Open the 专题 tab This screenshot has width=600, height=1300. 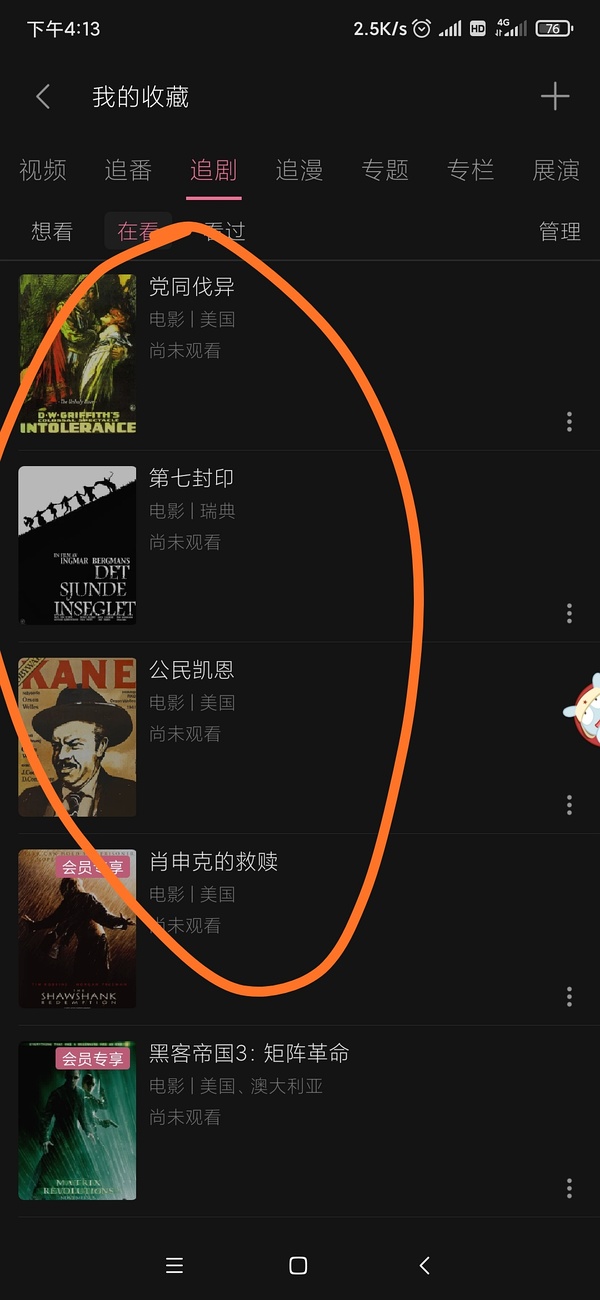tap(385, 170)
